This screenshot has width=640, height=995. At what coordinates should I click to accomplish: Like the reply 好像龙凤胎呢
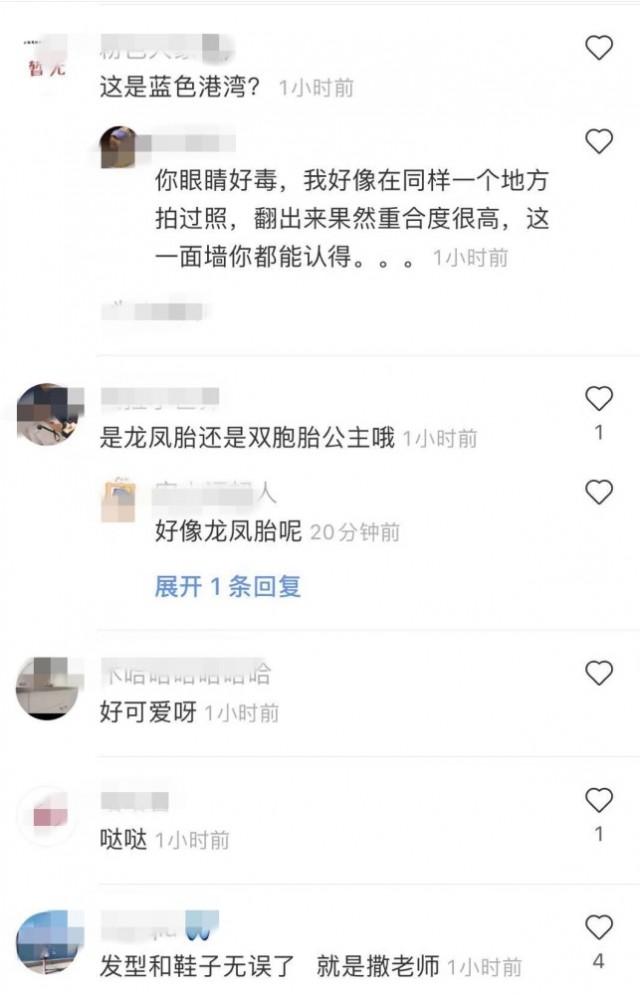point(598,492)
